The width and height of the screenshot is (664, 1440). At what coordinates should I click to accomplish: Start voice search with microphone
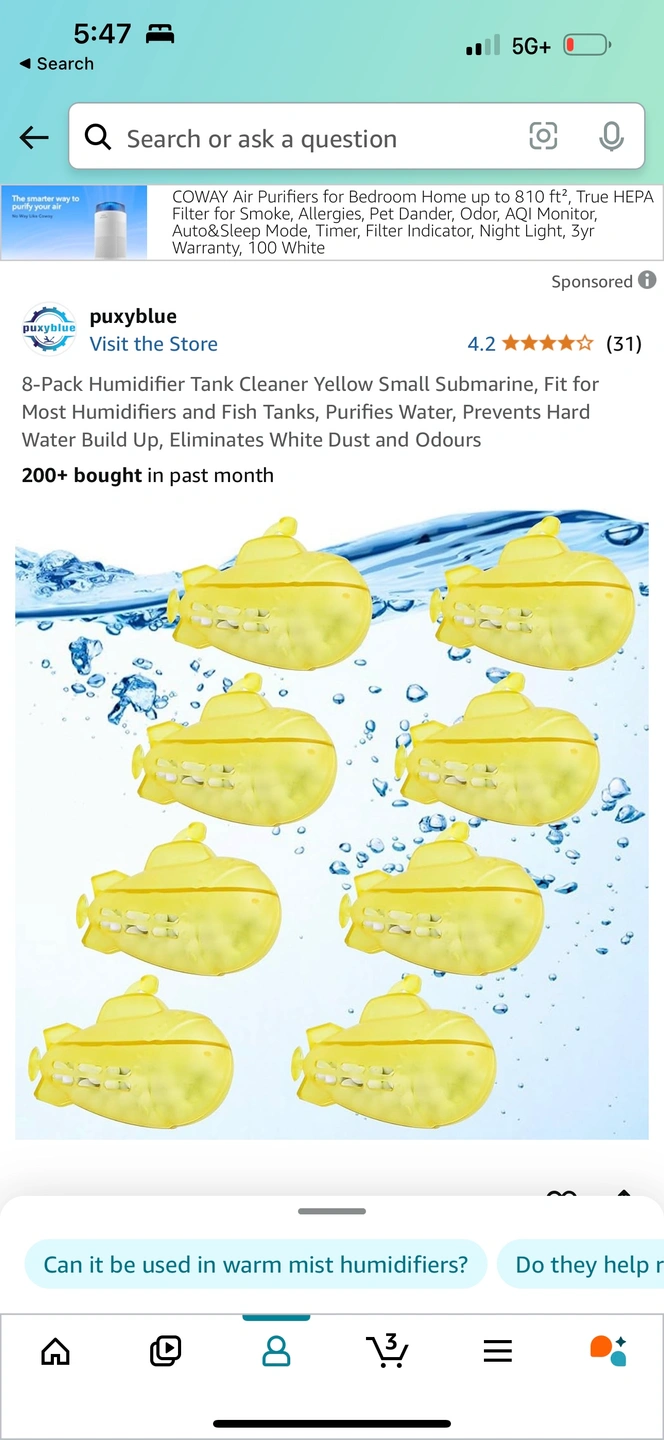click(611, 137)
